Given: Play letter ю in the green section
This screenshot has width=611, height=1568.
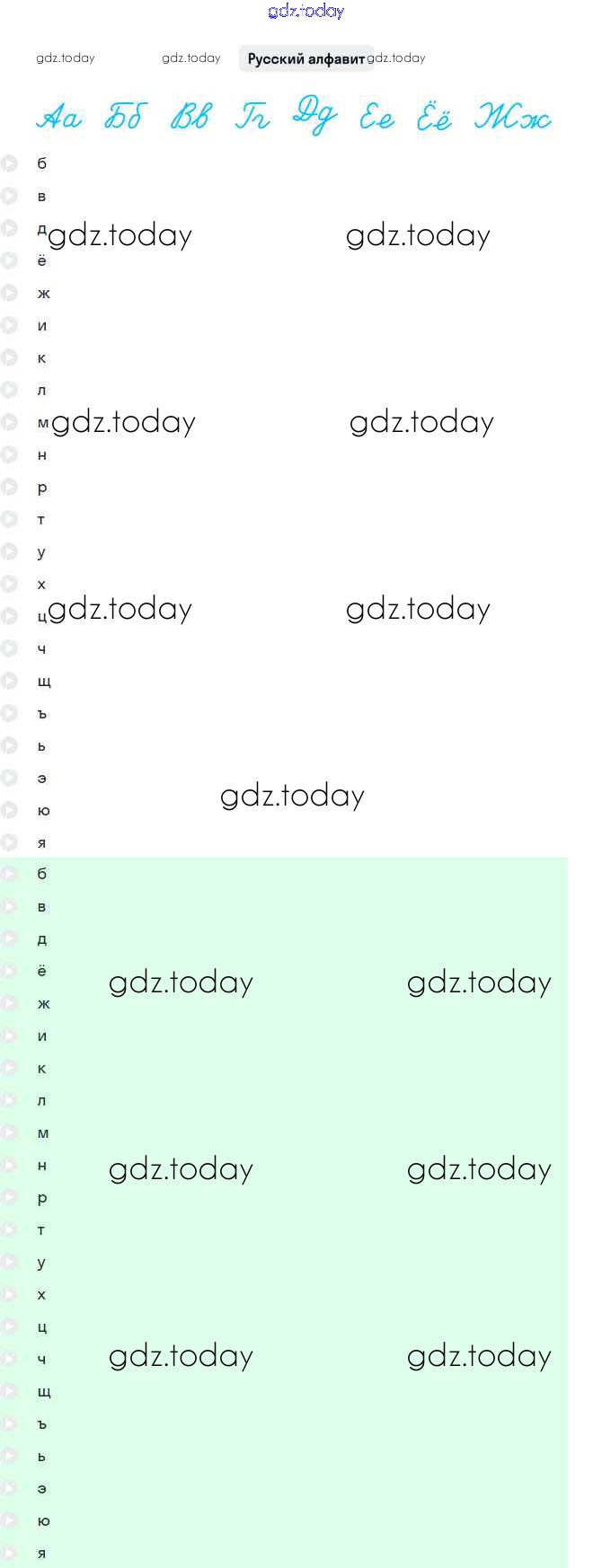Looking at the screenshot, I should (9, 1520).
